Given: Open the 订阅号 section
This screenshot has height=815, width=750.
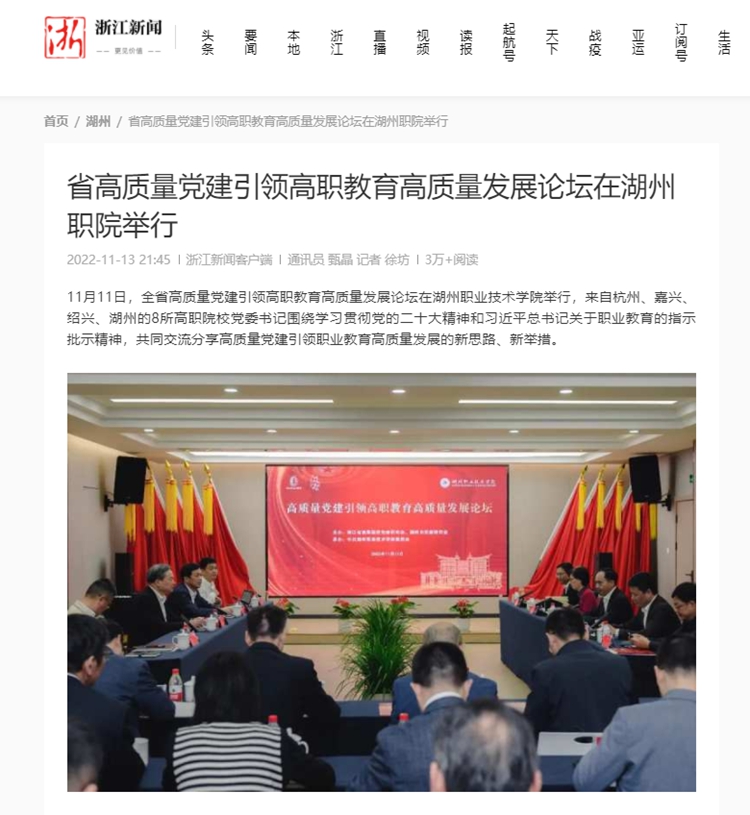Looking at the screenshot, I should tap(681, 41).
